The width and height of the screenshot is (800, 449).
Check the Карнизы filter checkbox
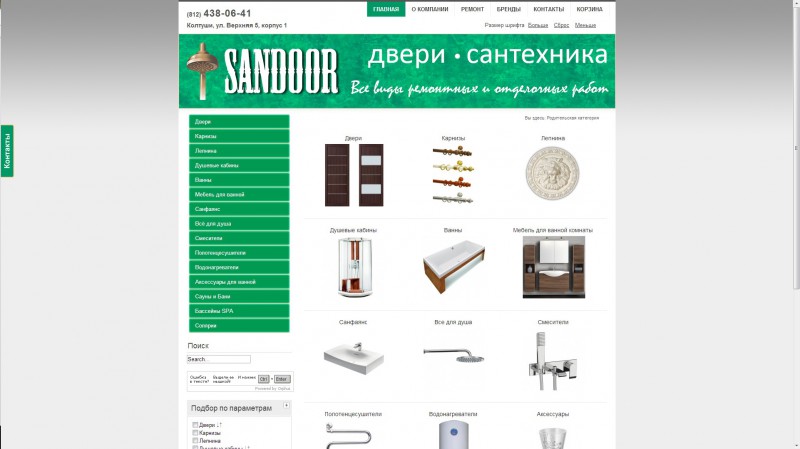195,433
